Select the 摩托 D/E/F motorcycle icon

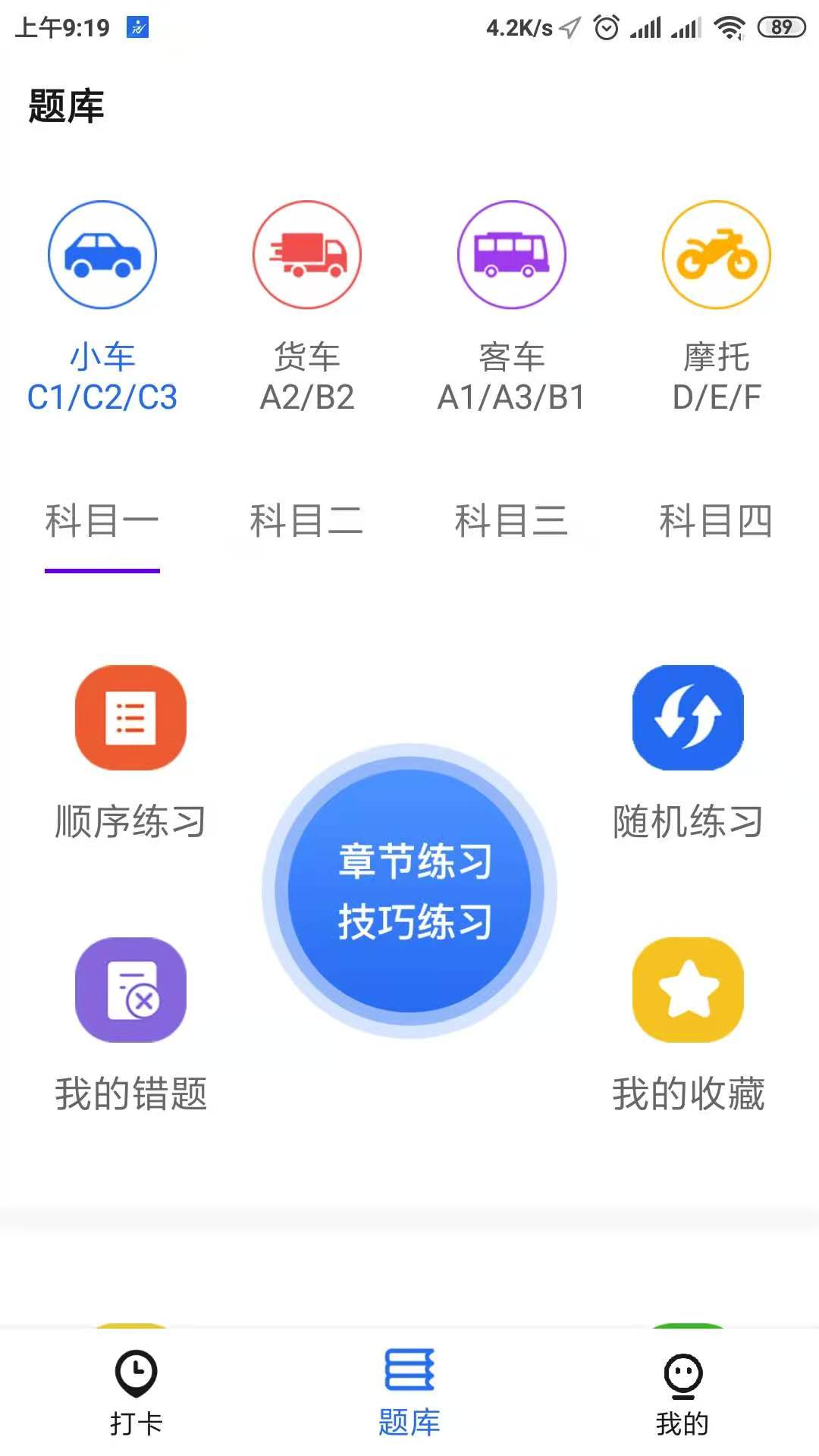(717, 255)
